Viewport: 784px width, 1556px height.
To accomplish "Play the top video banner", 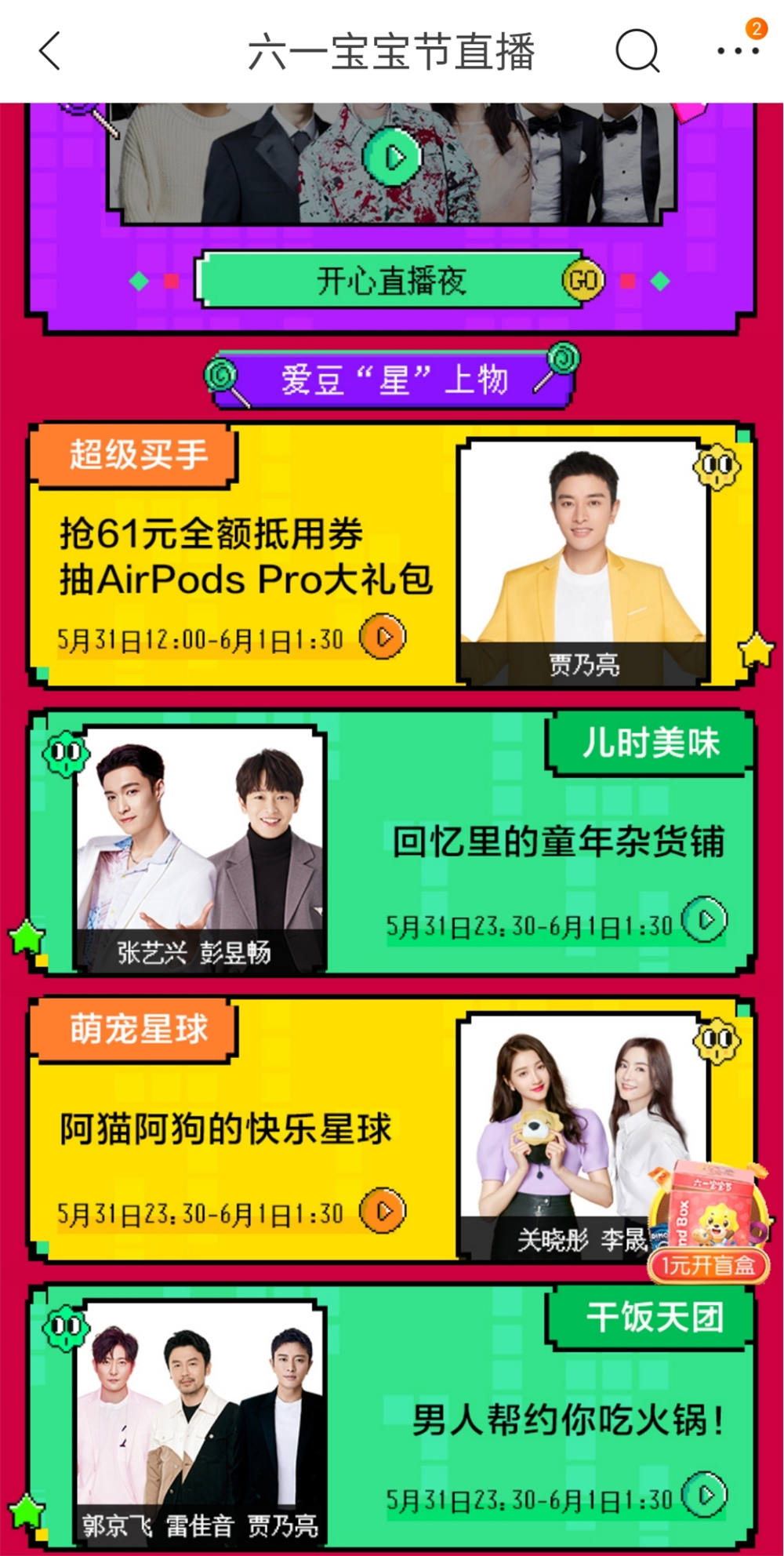I will tap(392, 157).
